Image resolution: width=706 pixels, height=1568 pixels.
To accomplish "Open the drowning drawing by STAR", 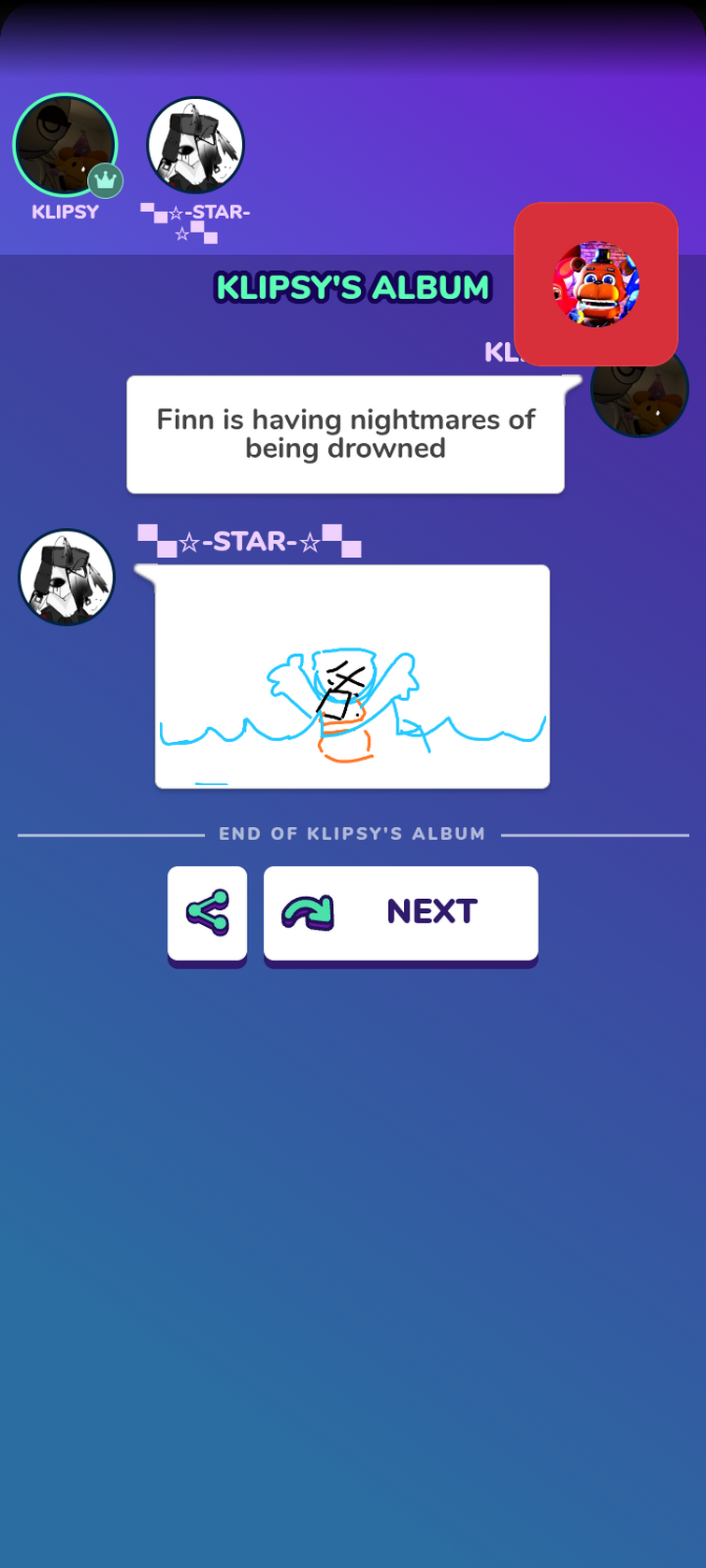I will pos(352,677).
